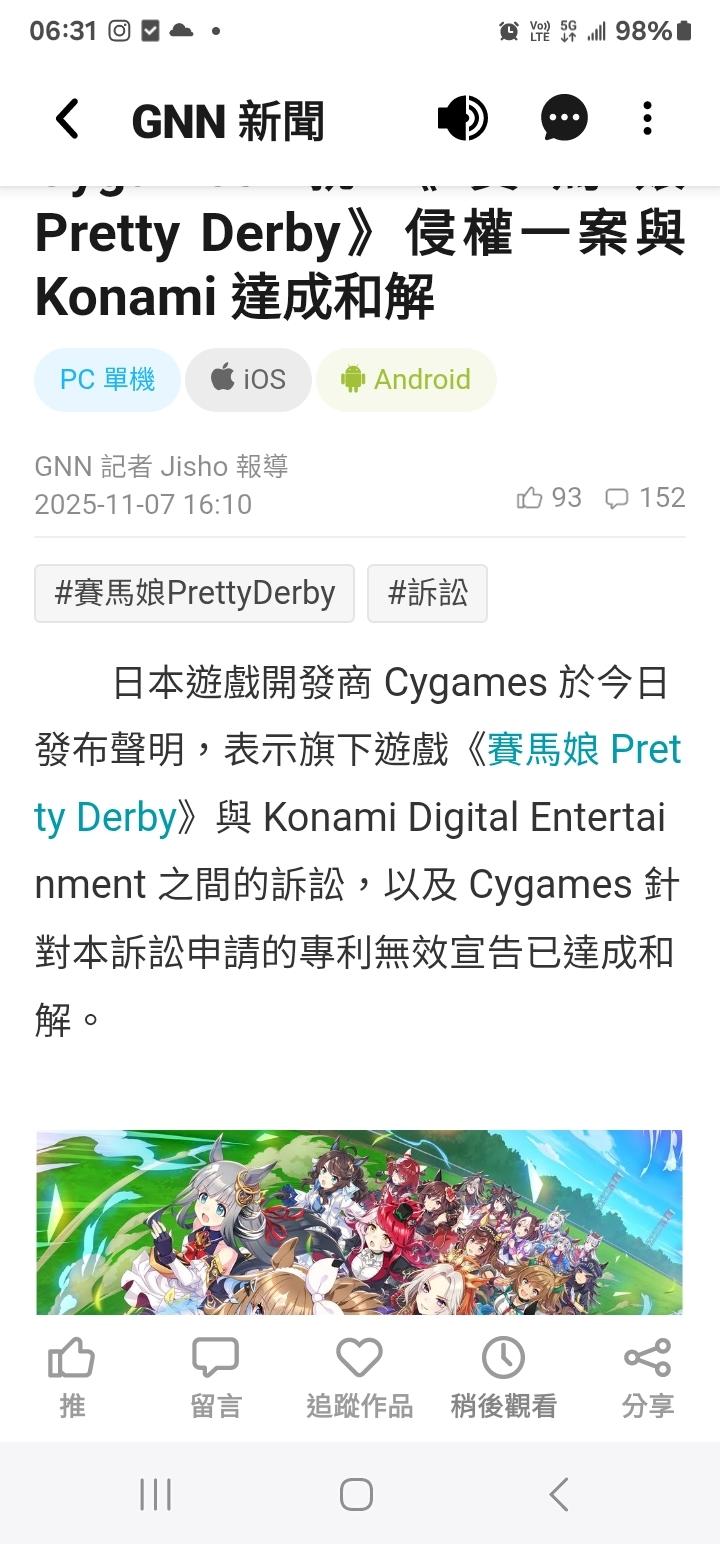Save article with 稍後觀看

[x=503, y=1378]
